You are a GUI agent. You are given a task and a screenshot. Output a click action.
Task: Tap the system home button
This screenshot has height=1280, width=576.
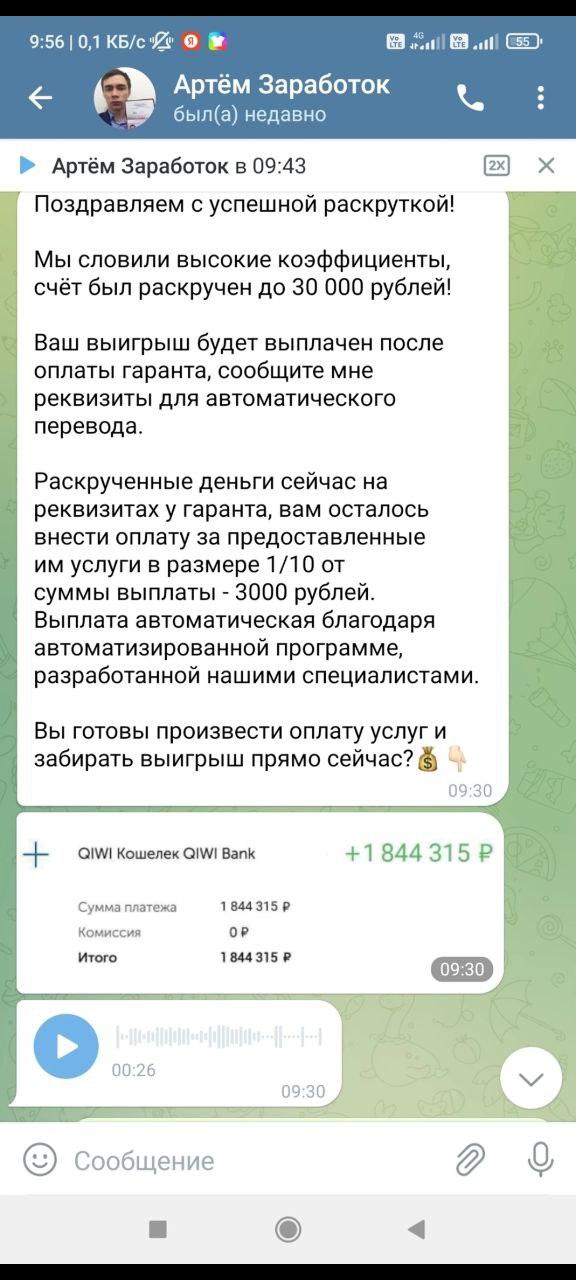(288, 1229)
